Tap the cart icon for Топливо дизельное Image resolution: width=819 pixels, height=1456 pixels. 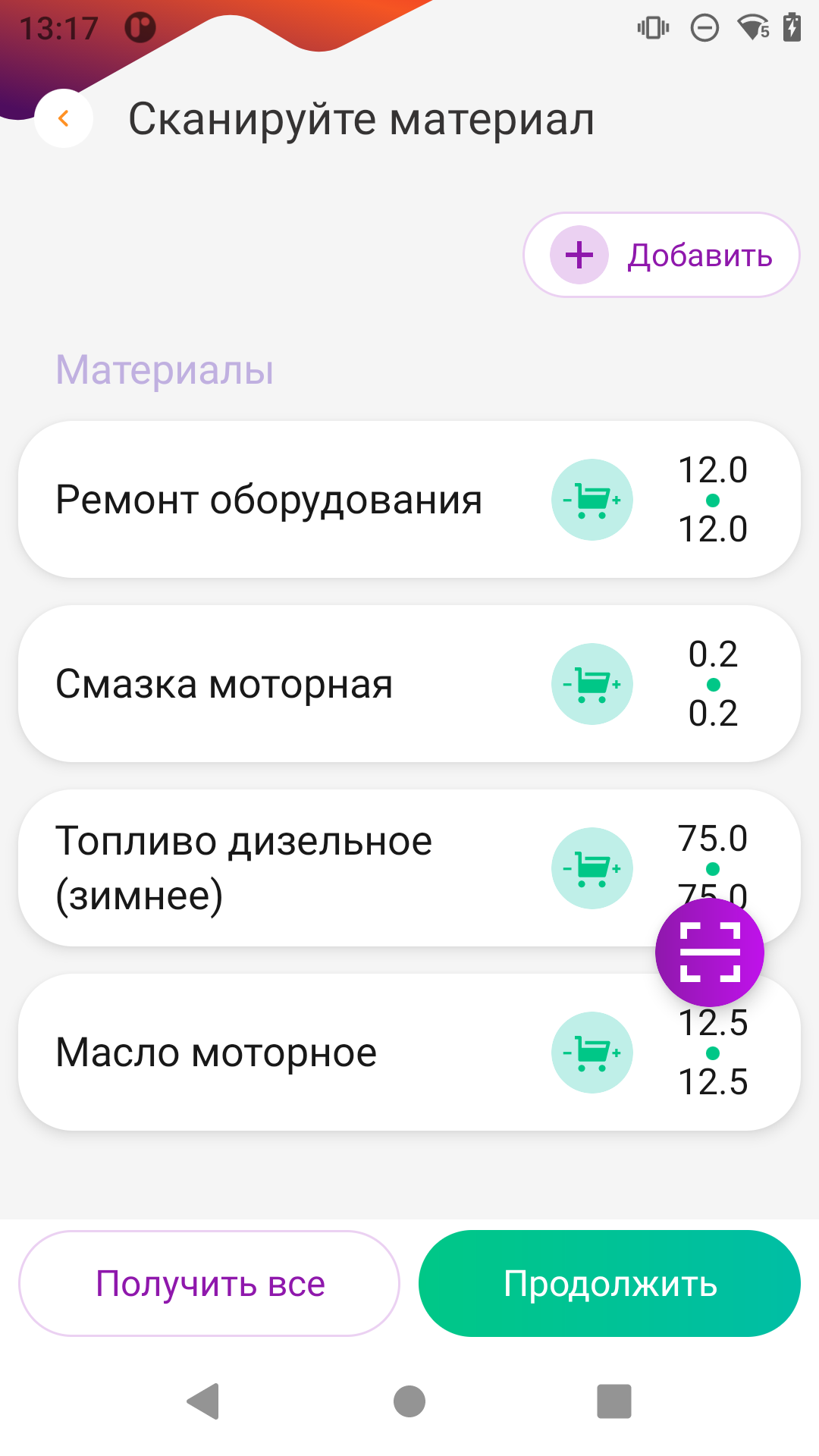(591, 868)
